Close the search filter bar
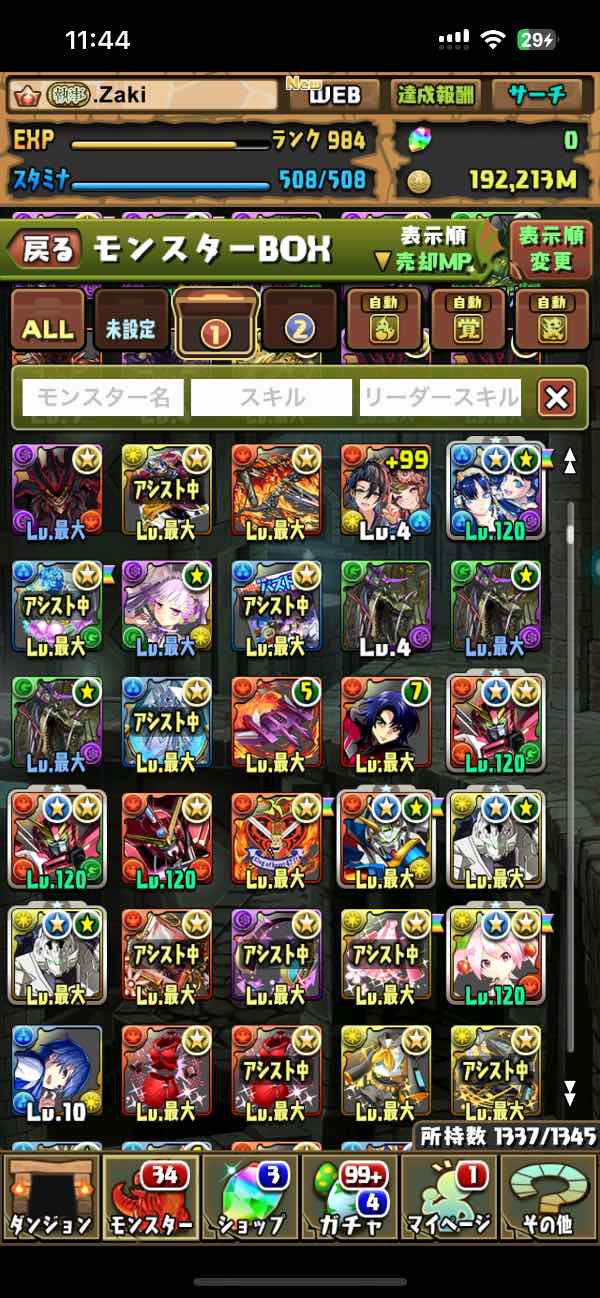This screenshot has width=600, height=1298. pyautogui.click(x=557, y=398)
